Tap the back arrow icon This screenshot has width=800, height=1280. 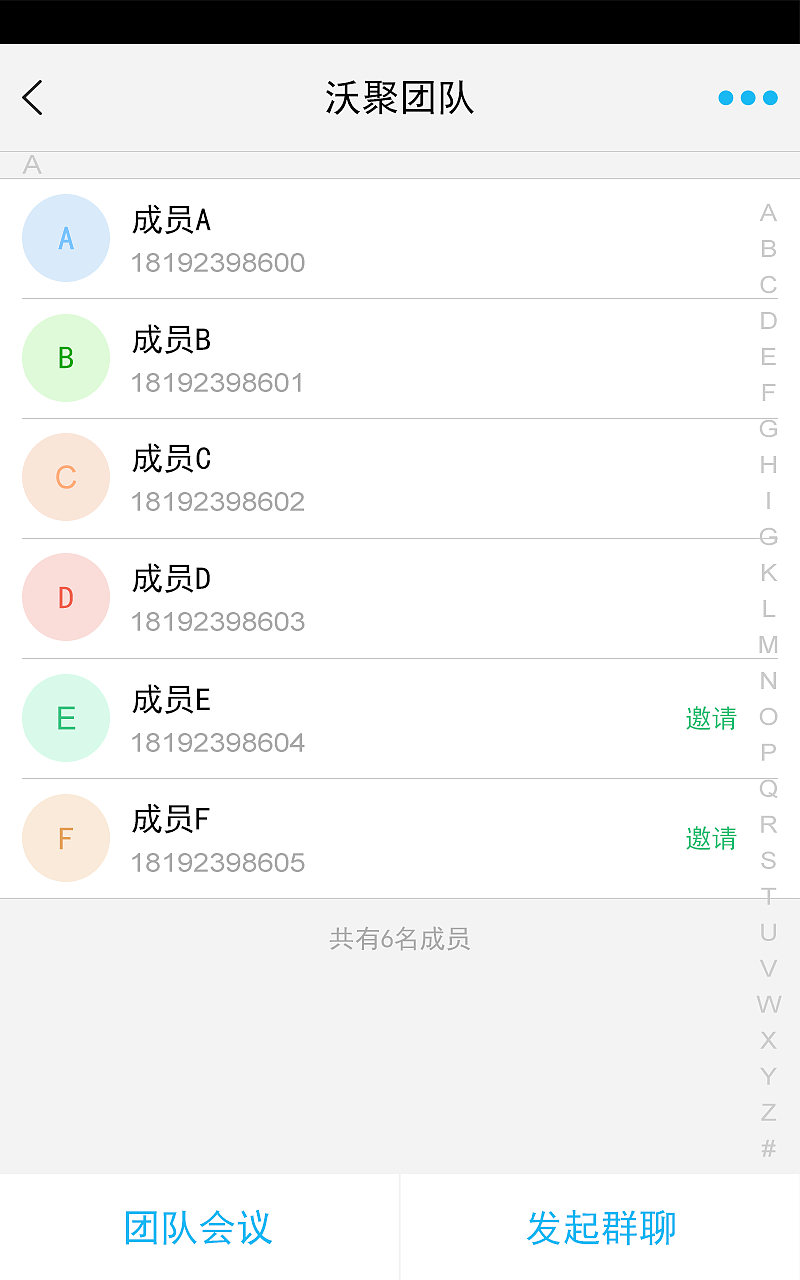pyautogui.click(x=33, y=98)
